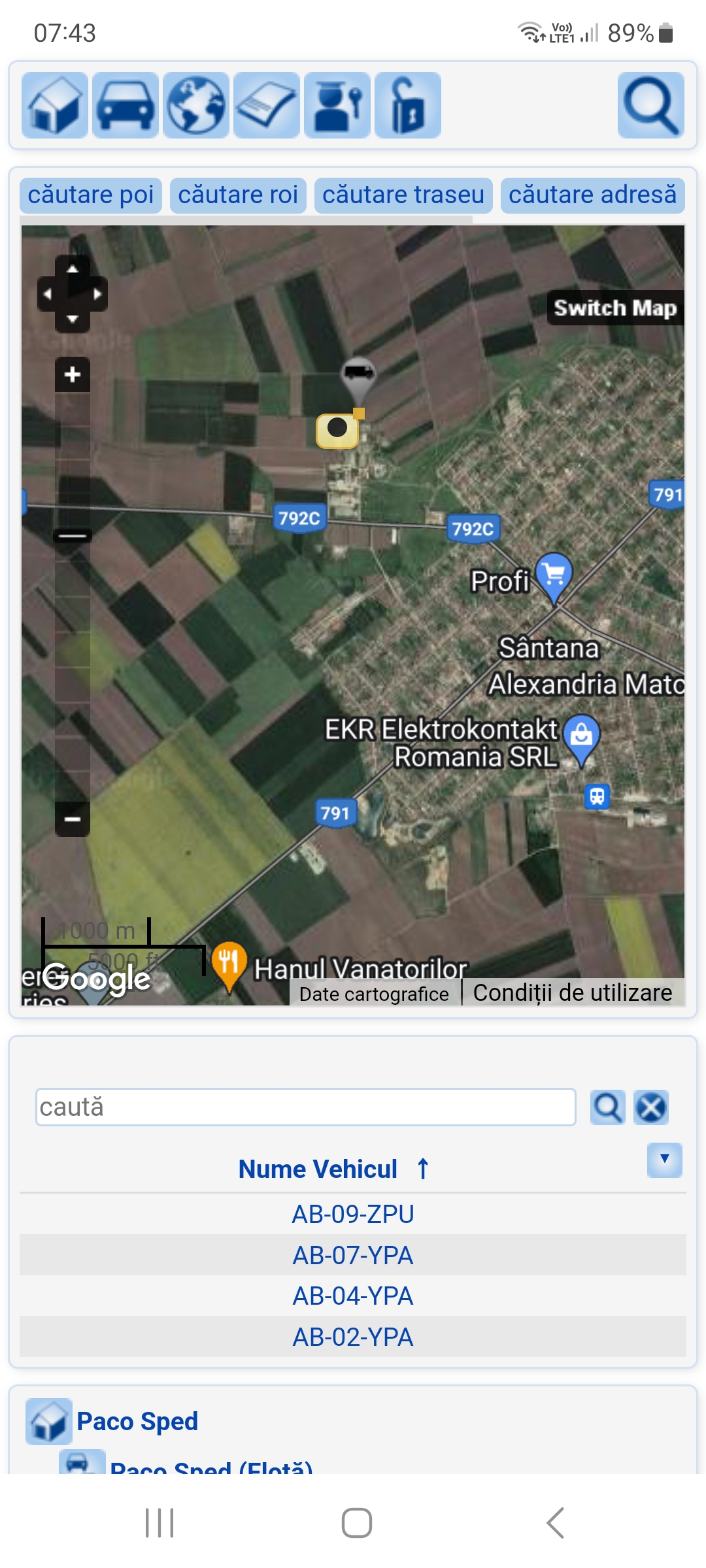Viewport: 706px width, 1568px height.
Task: Expand the column dropdown arrow
Action: [664, 1160]
